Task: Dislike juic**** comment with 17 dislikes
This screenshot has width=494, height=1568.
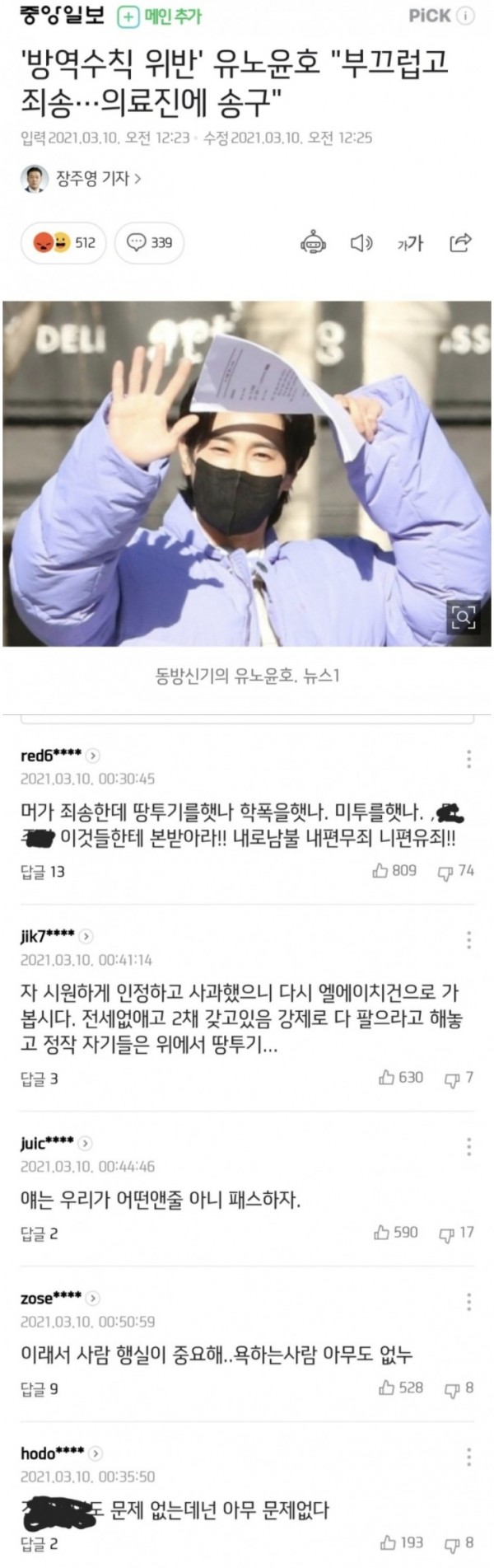Action: point(456,1233)
